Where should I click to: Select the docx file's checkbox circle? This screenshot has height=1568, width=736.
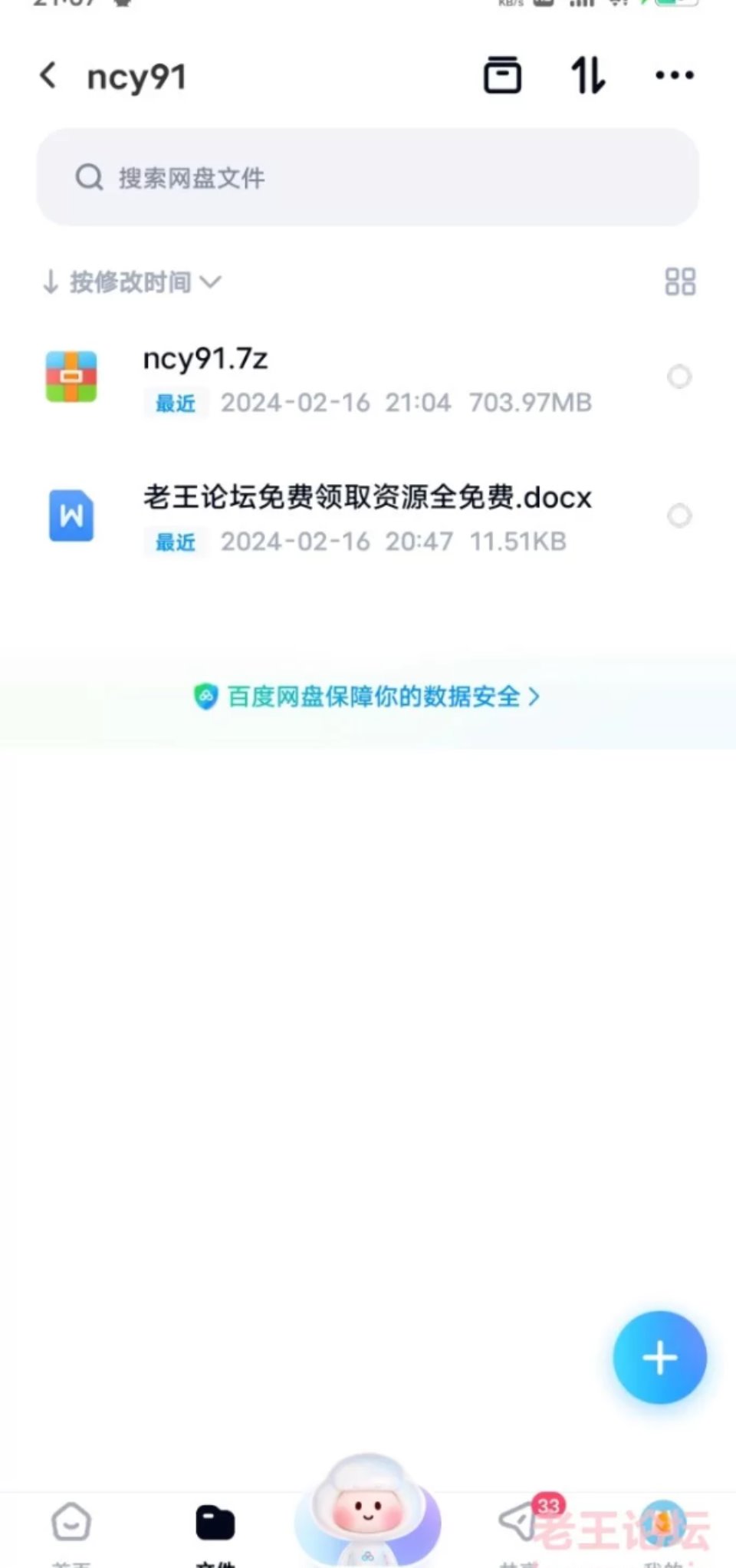[679, 516]
